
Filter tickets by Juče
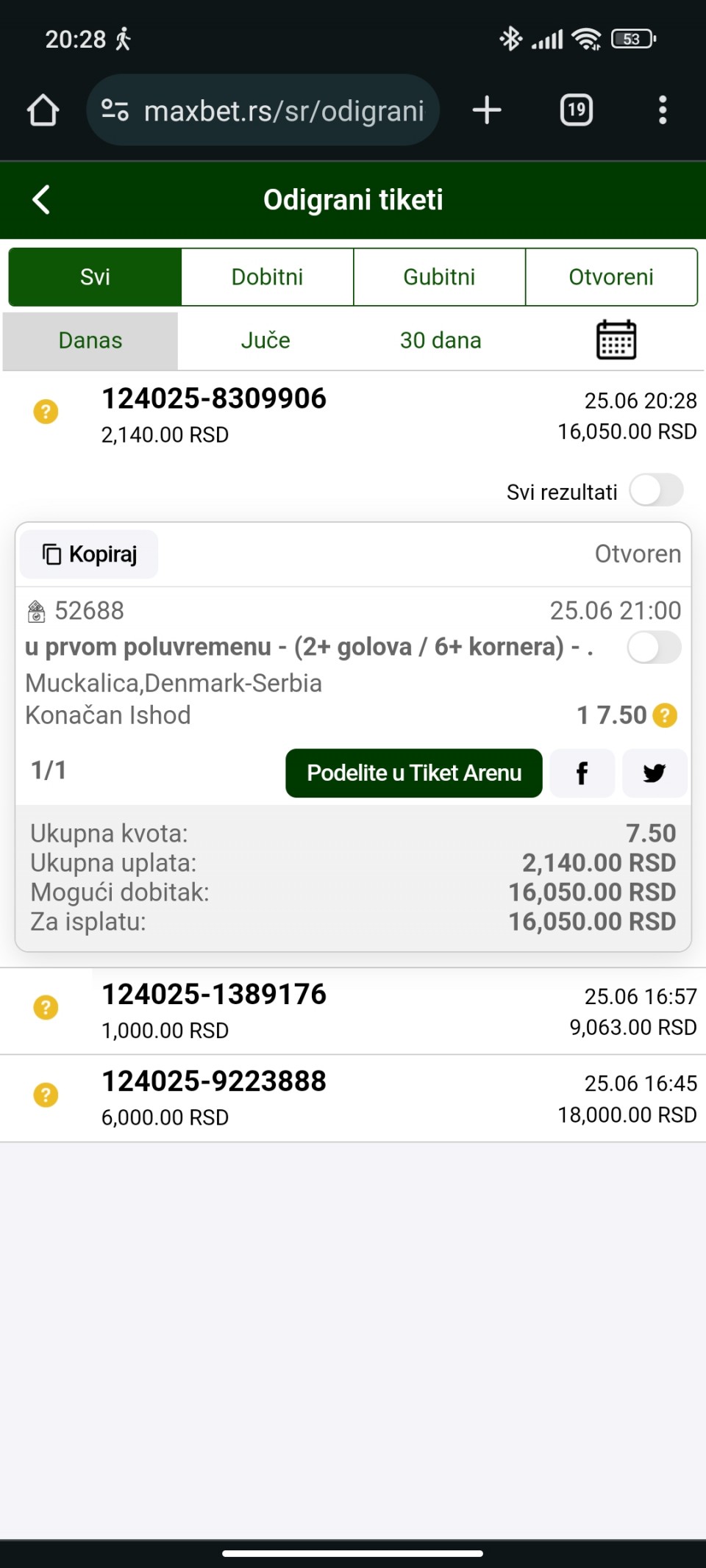[x=265, y=340]
